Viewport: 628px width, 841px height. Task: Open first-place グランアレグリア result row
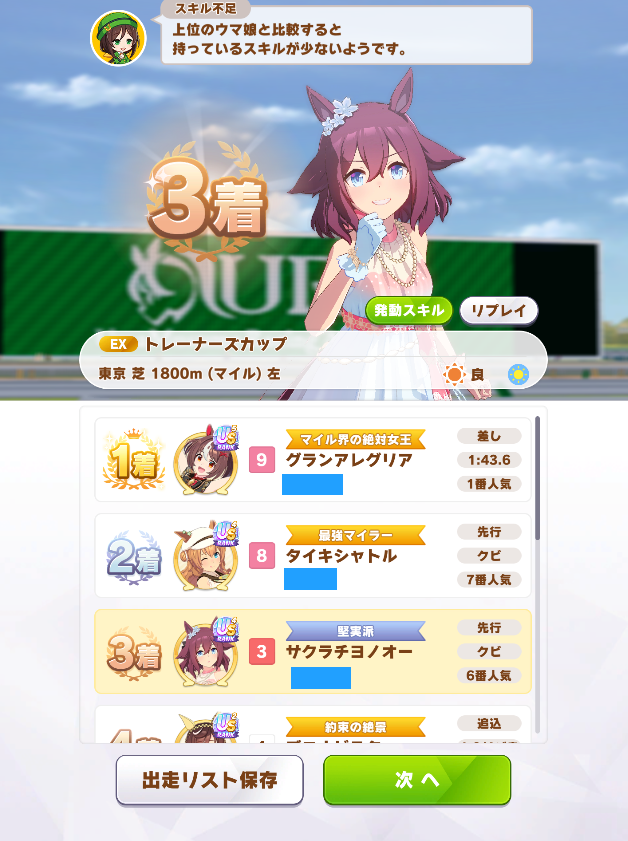tap(313, 460)
